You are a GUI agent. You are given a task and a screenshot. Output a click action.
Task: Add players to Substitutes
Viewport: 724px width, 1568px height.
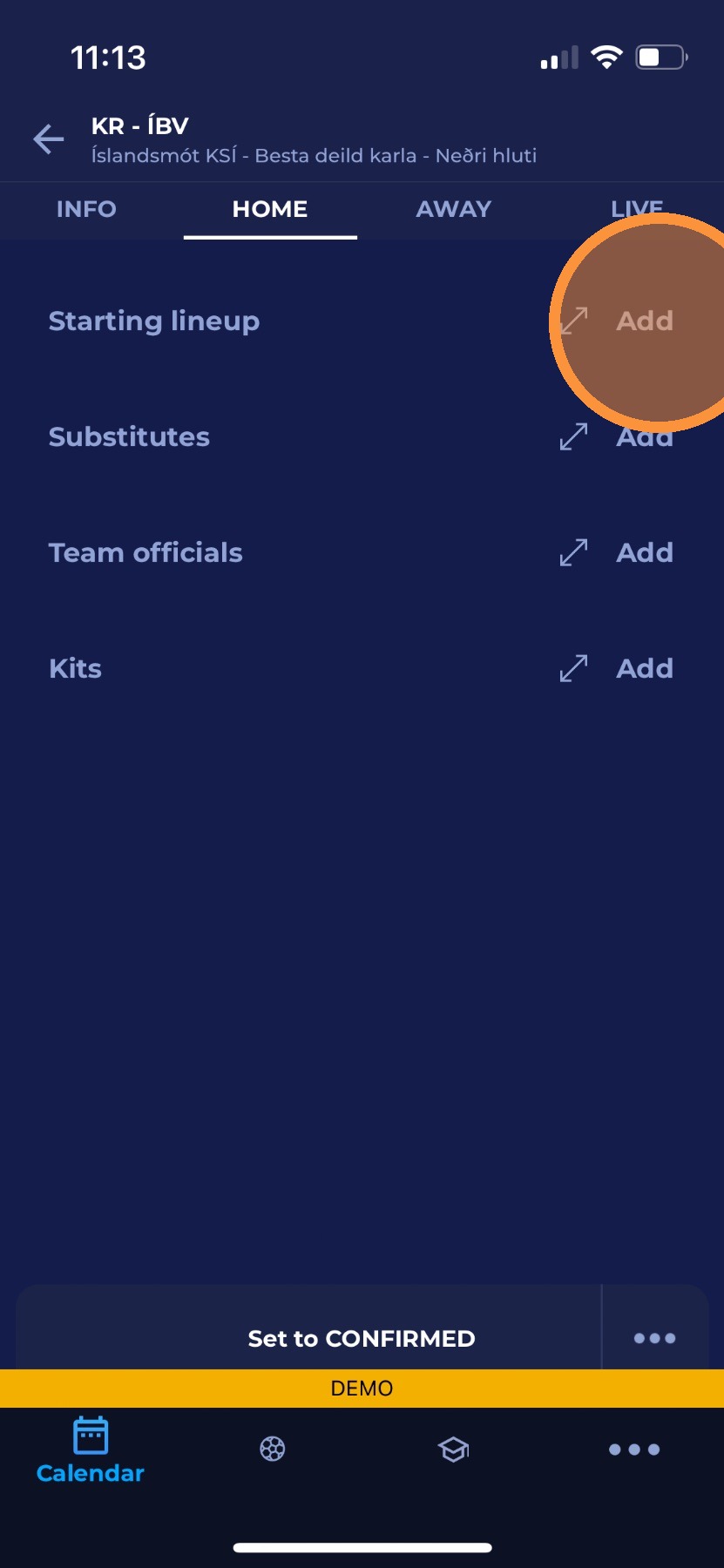click(645, 436)
